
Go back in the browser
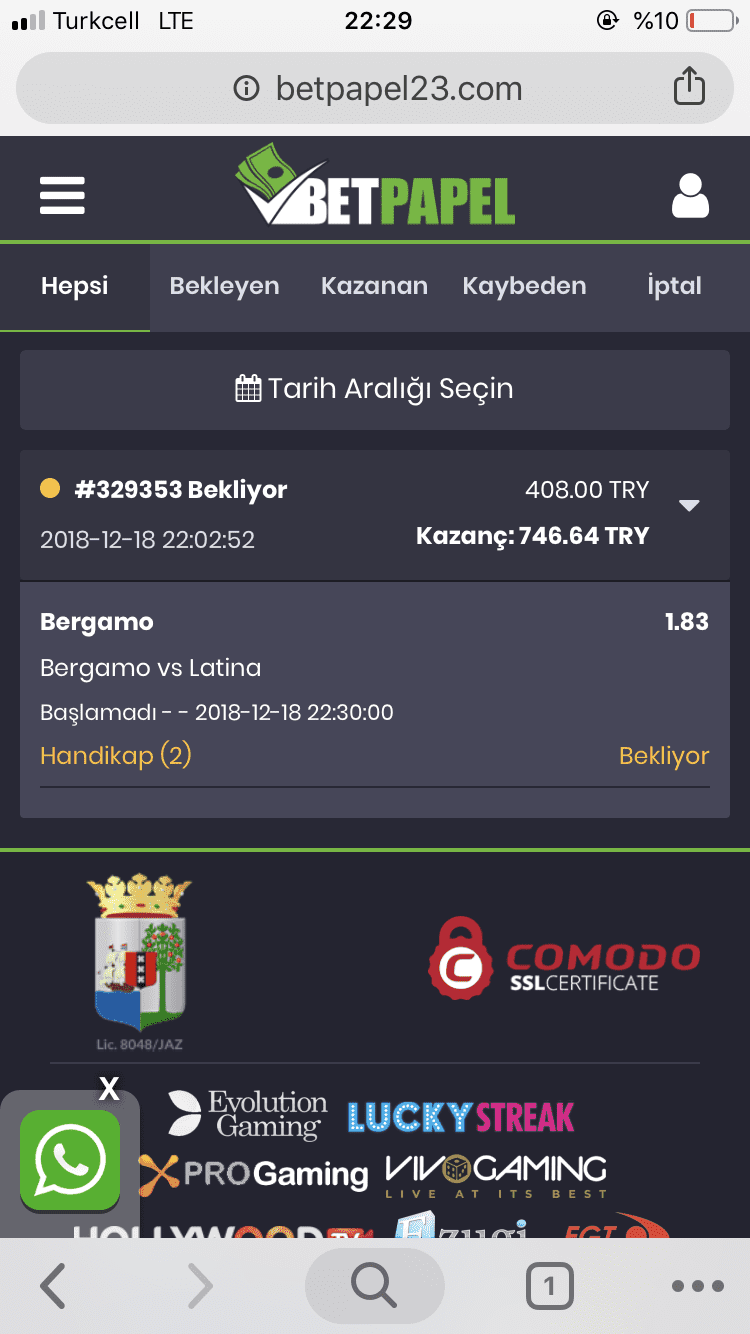click(x=53, y=1286)
